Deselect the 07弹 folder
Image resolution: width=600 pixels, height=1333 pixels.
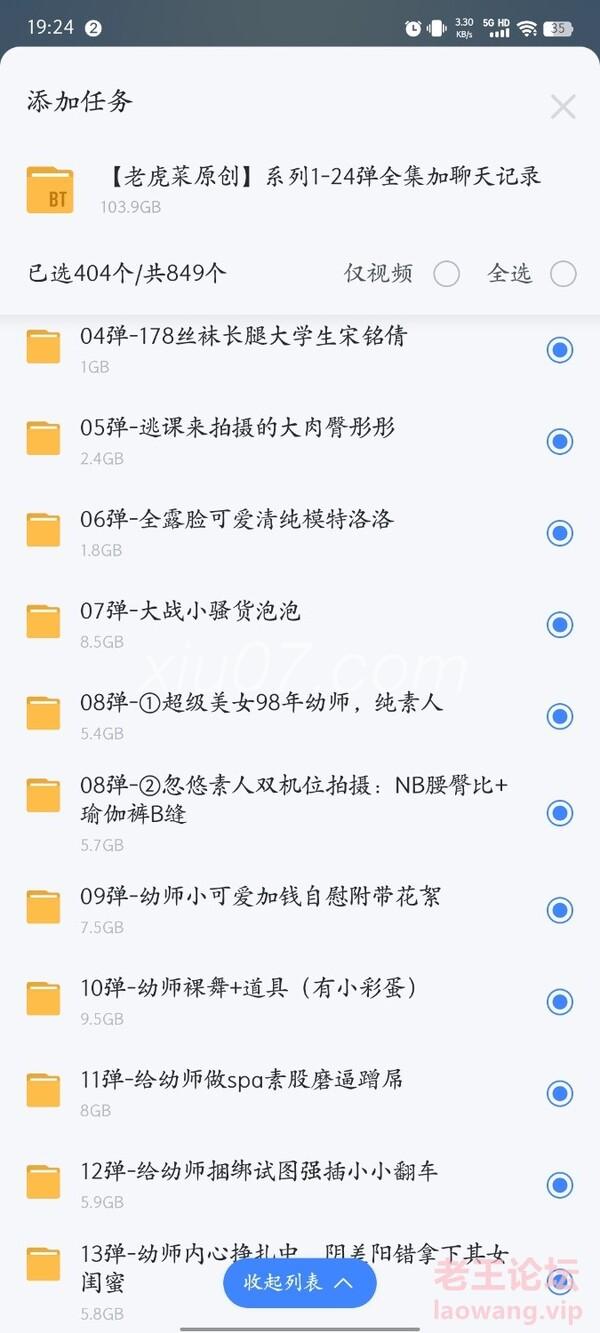(x=560, y=625)
